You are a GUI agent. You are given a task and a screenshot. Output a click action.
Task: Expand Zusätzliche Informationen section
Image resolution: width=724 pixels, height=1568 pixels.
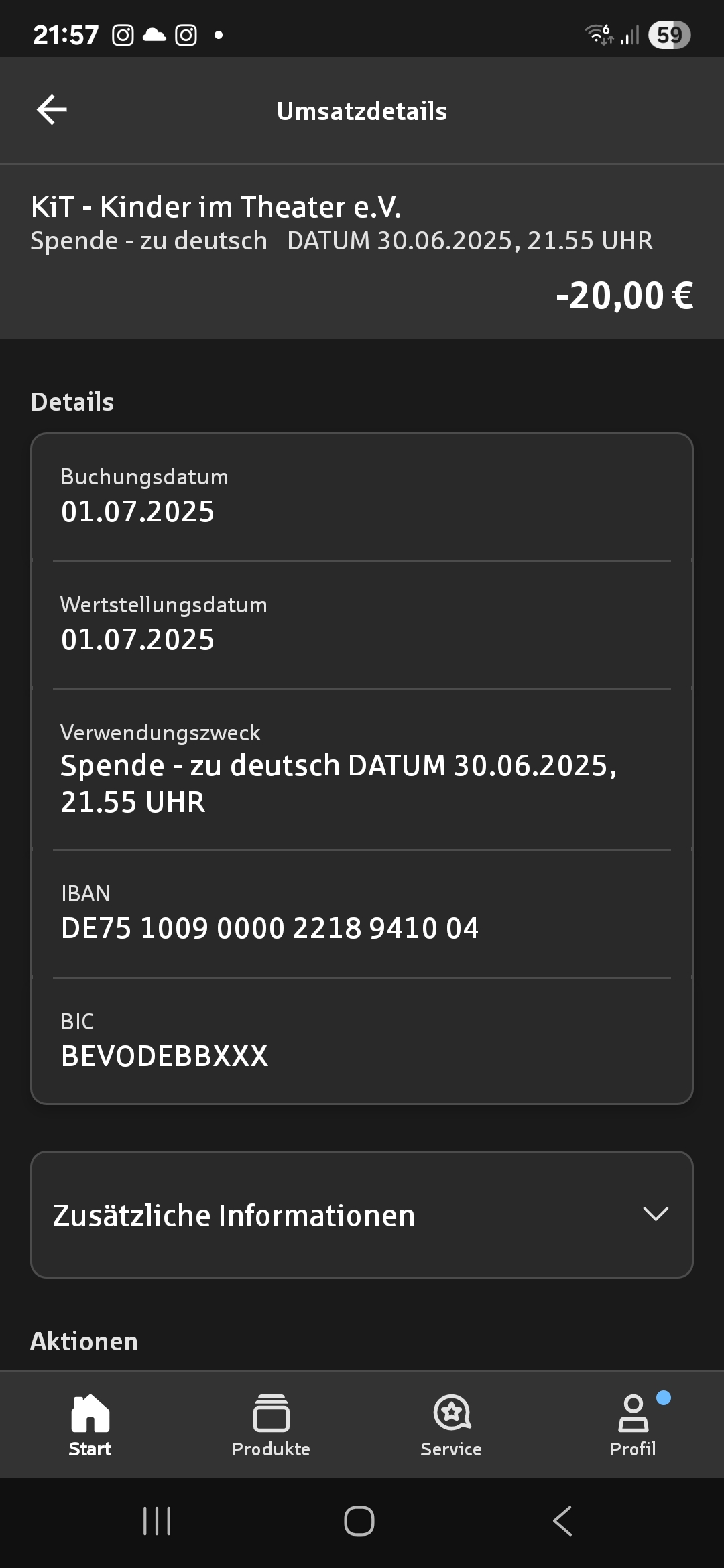[362, 1214]
